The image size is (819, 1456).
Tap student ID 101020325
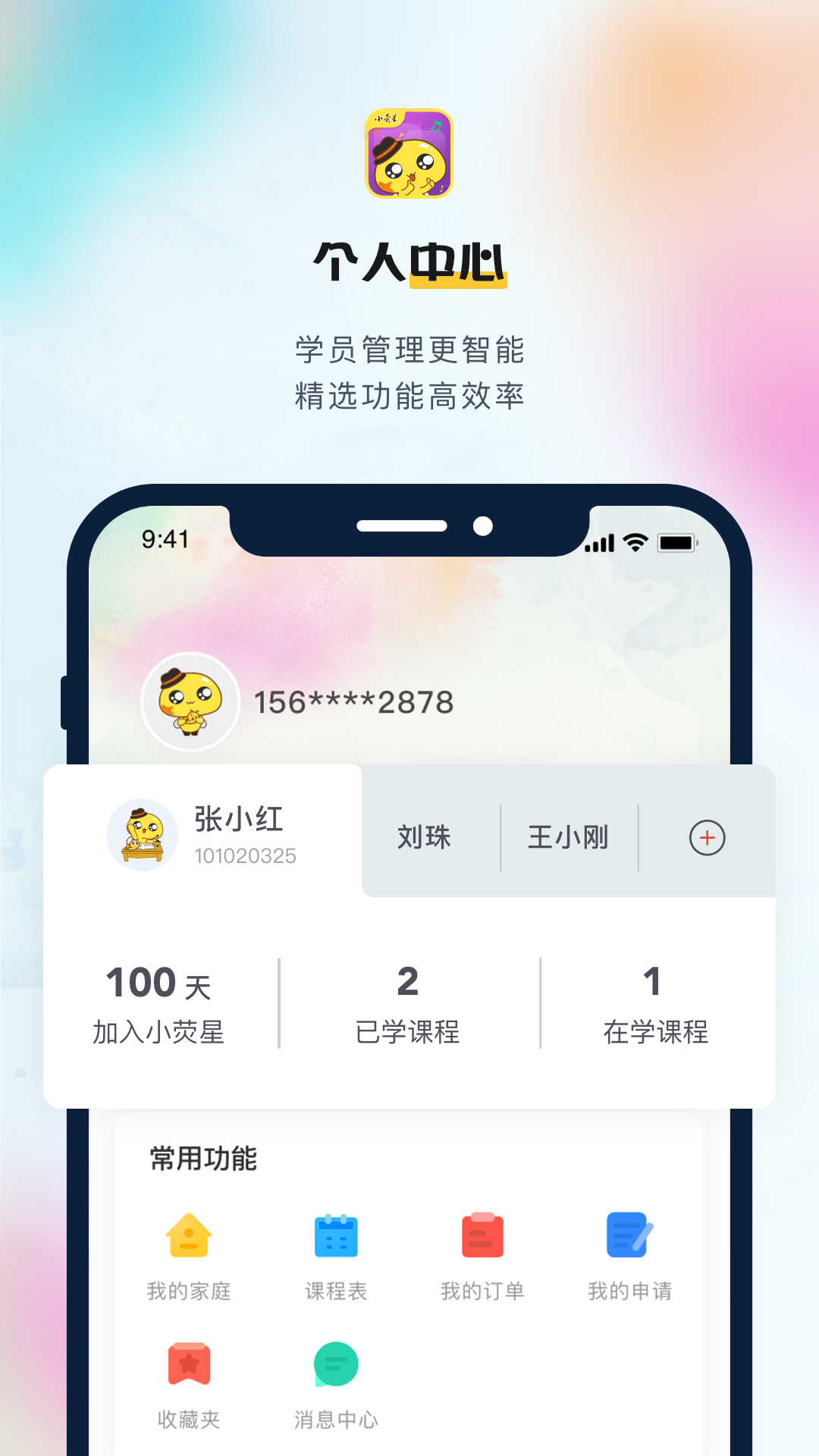(x=244, y=857)
